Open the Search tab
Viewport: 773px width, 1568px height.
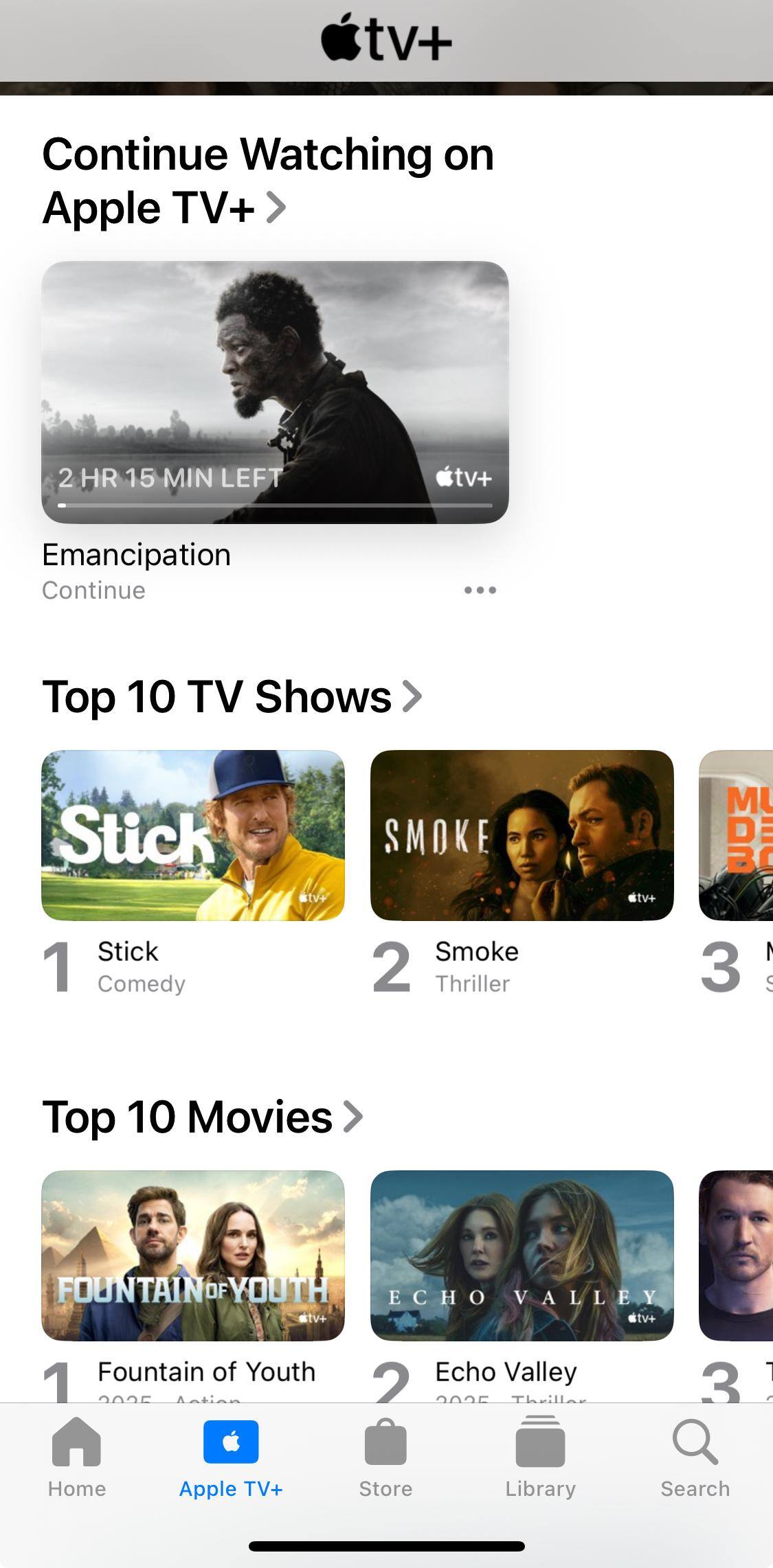pos(695,1457)
